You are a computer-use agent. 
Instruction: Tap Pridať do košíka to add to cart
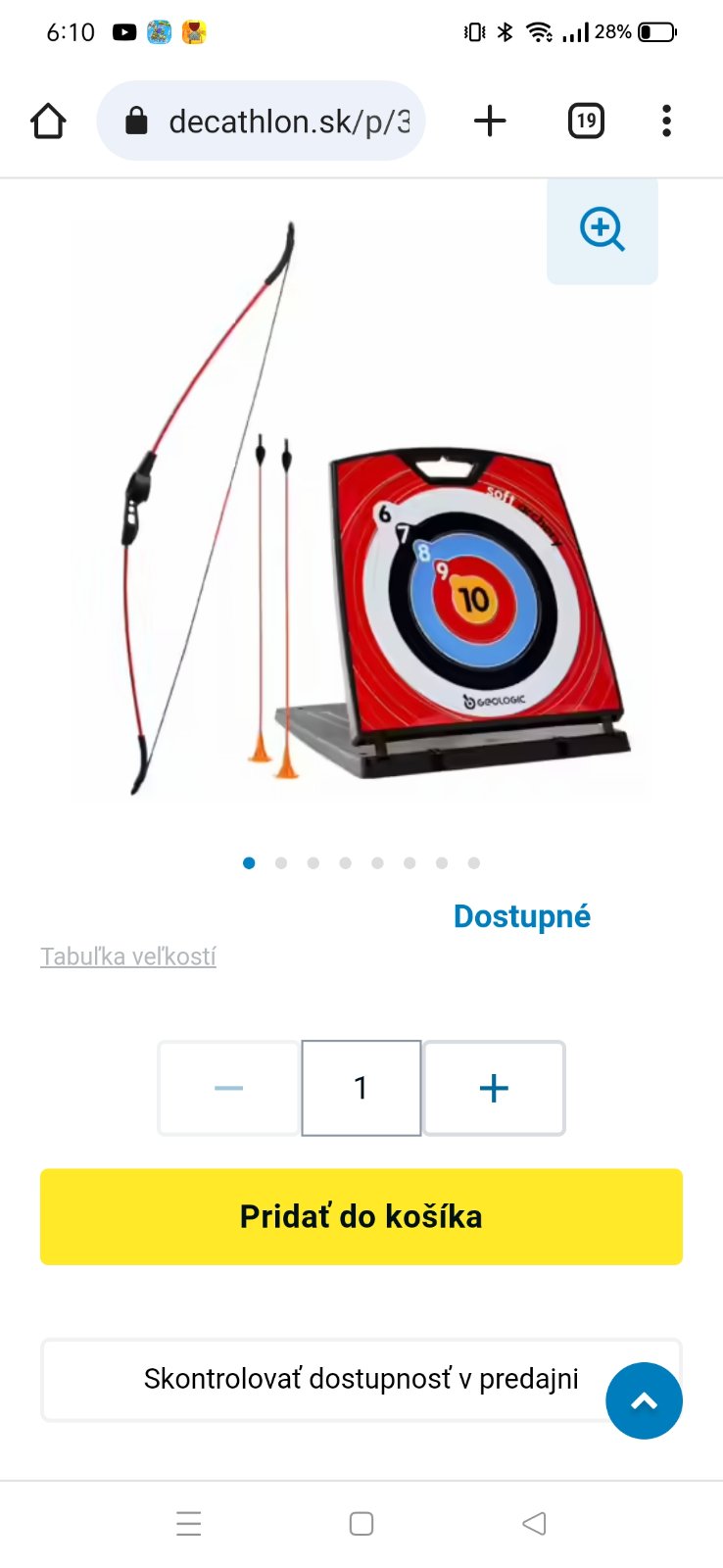point(361,1216)
